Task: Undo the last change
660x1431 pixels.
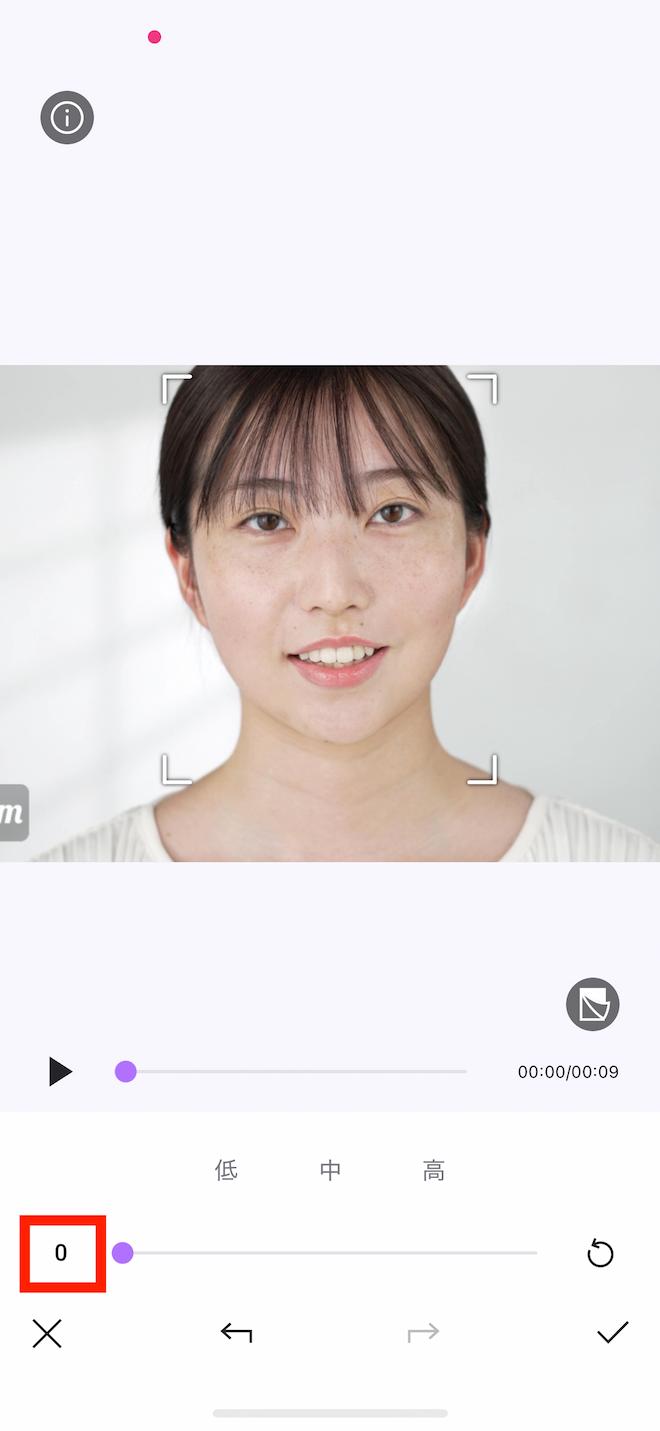Action: (236, 1332)
